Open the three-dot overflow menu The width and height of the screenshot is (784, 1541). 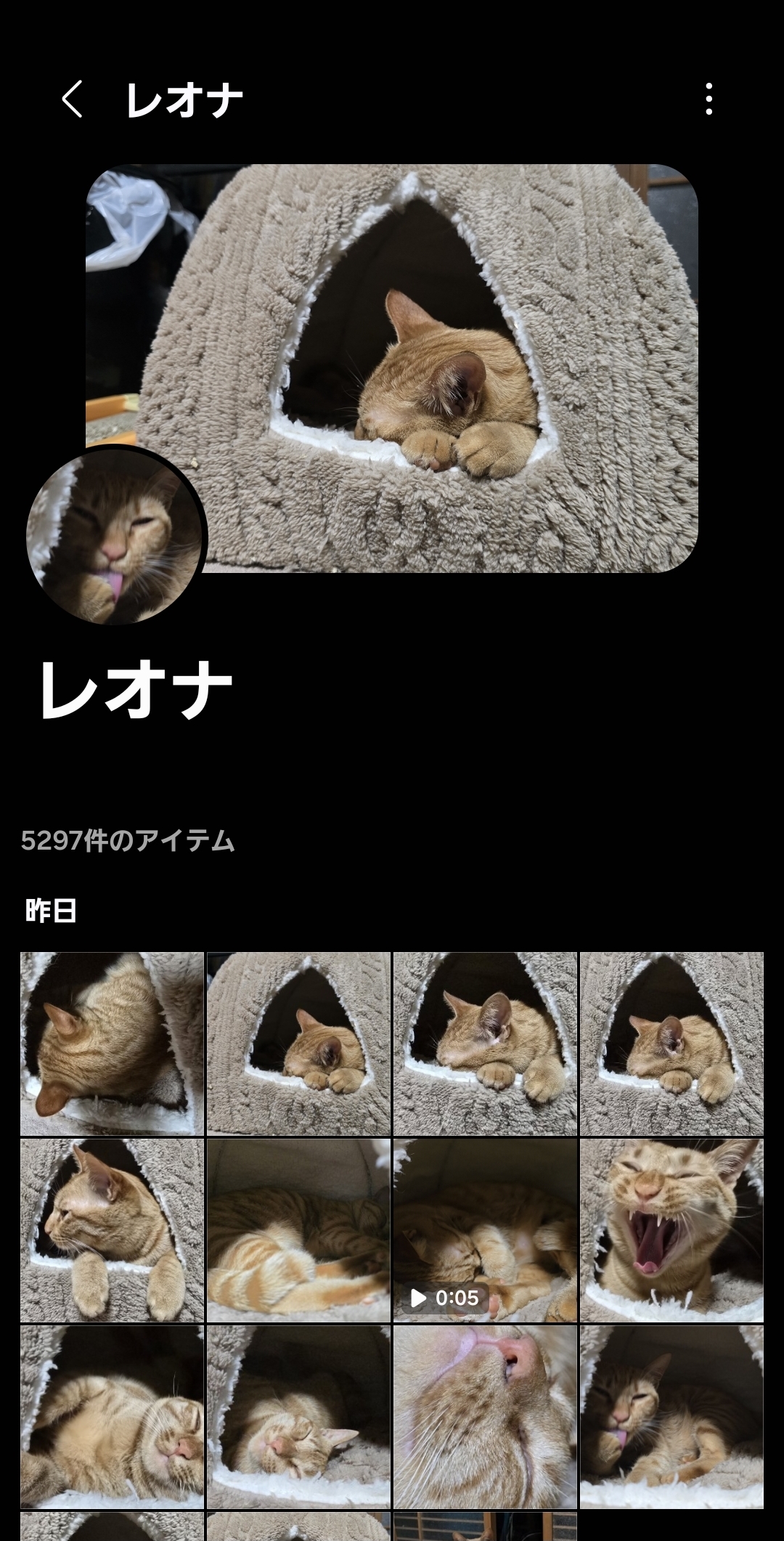point(709,99)
